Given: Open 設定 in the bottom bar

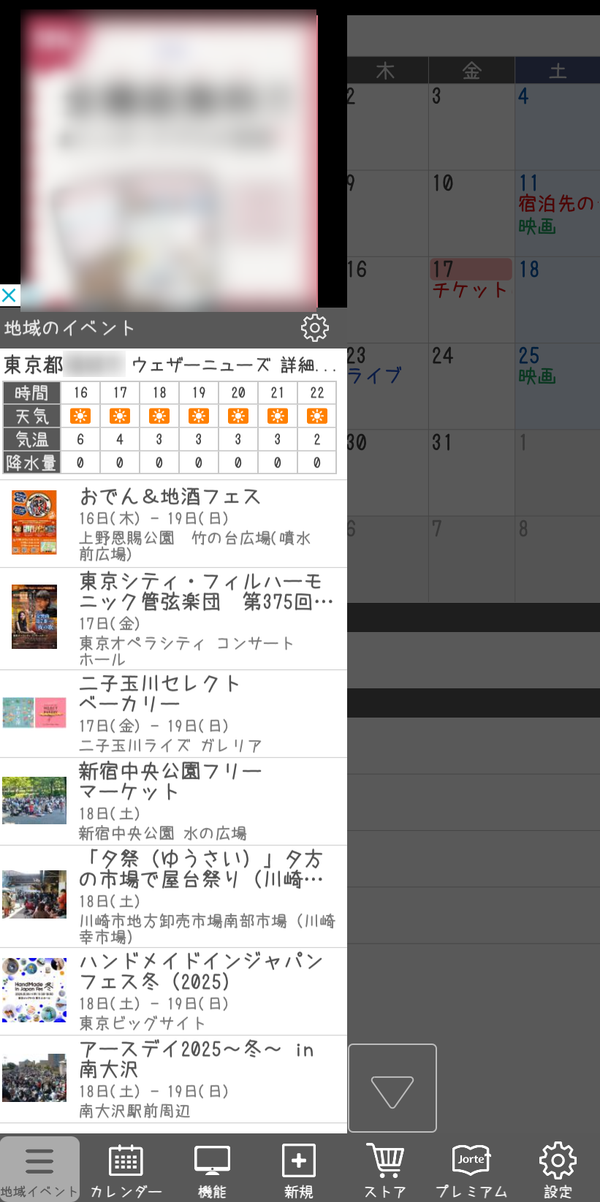Looking at the screenshot, I should (x=557, y=1168).
